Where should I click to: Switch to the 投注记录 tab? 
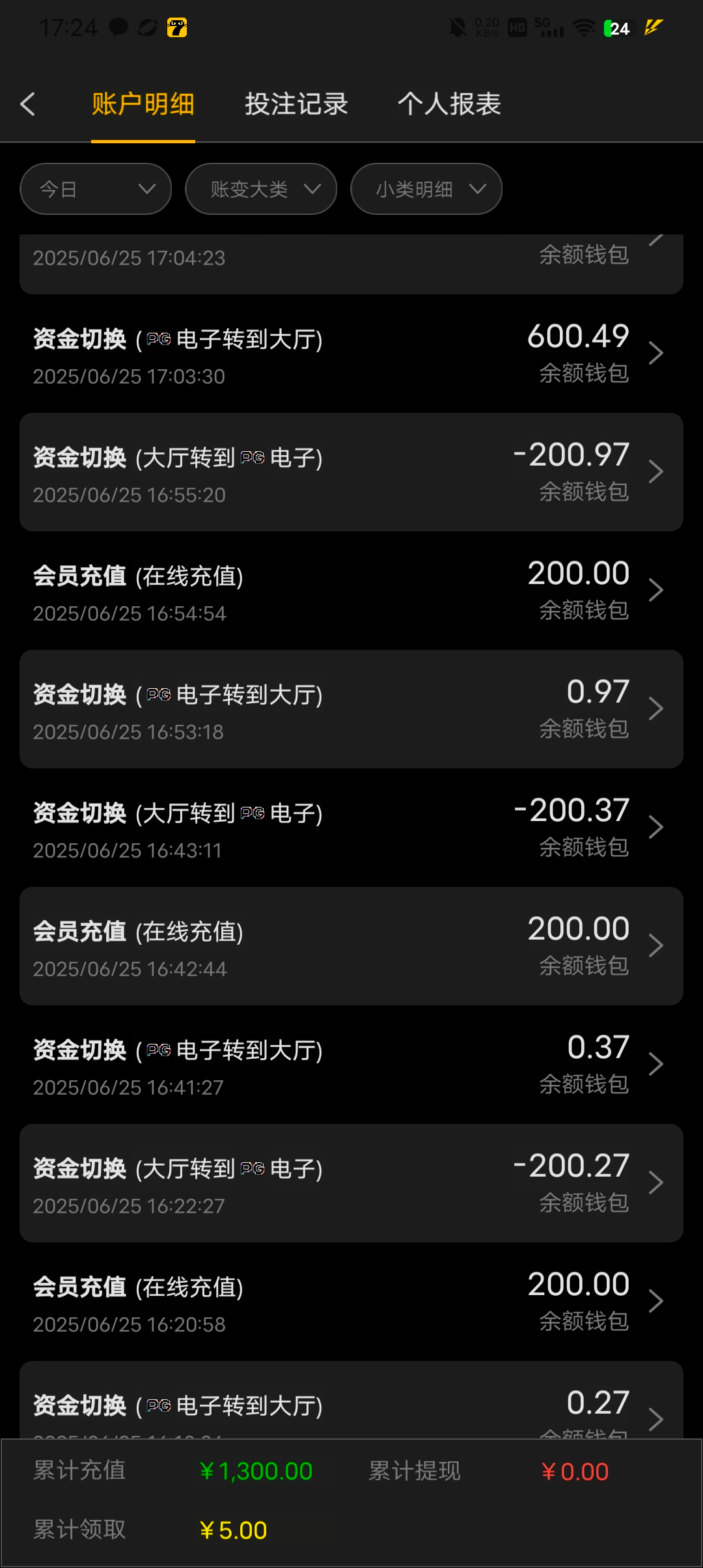(296, 104)
